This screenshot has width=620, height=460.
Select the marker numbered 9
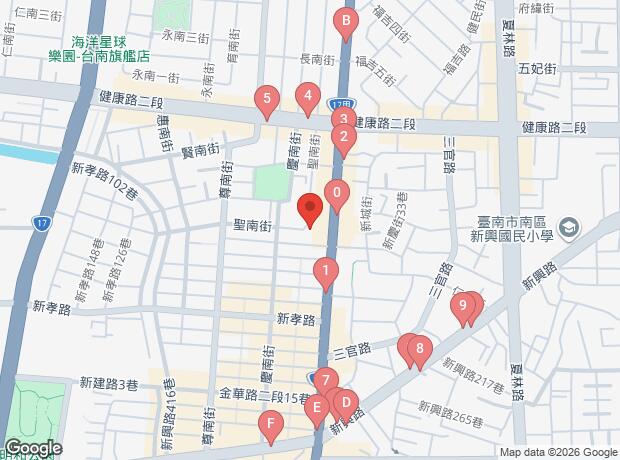point(463,306)
